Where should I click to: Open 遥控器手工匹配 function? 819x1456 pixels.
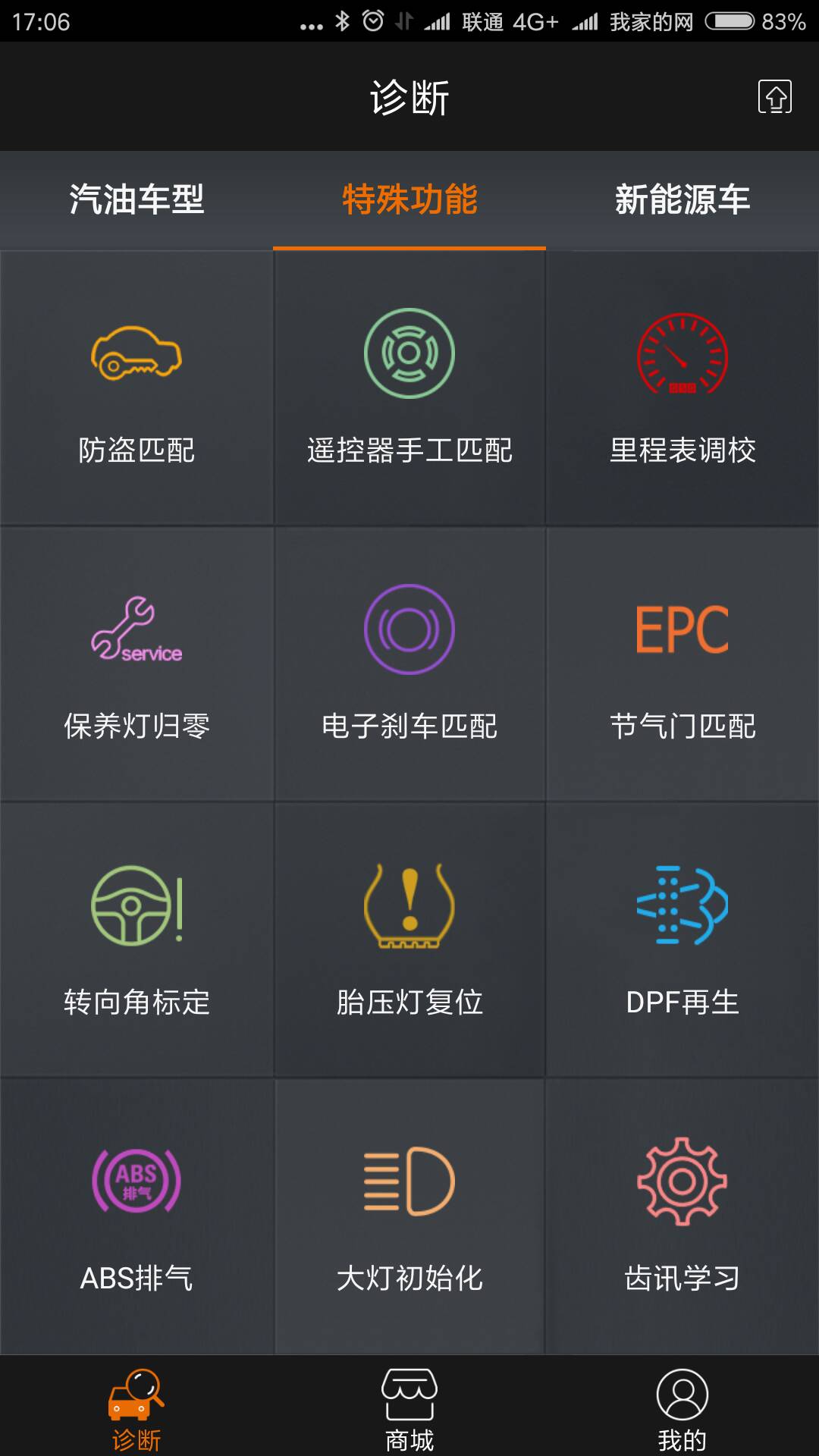pyautogui.click(x=409, y=388)
